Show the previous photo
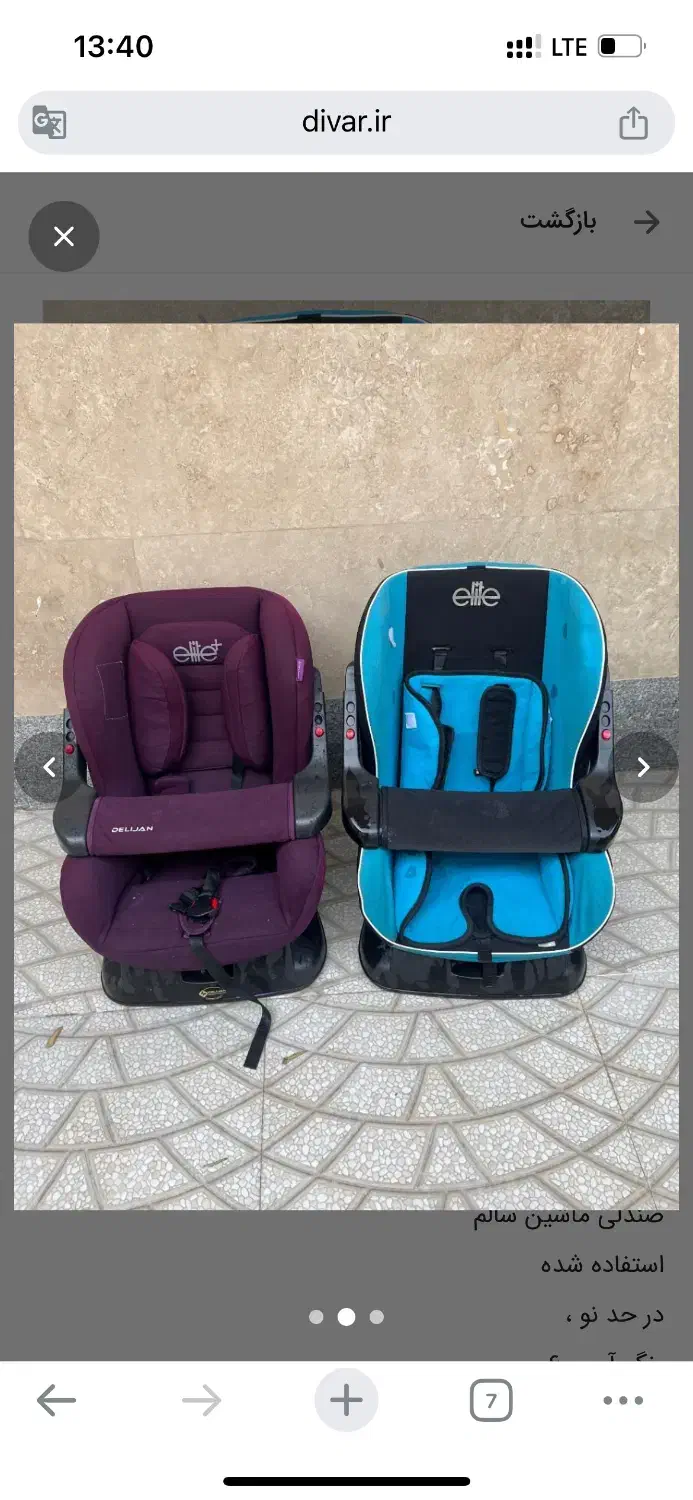This screenshot has width=693, height=1500. [49, 767]
